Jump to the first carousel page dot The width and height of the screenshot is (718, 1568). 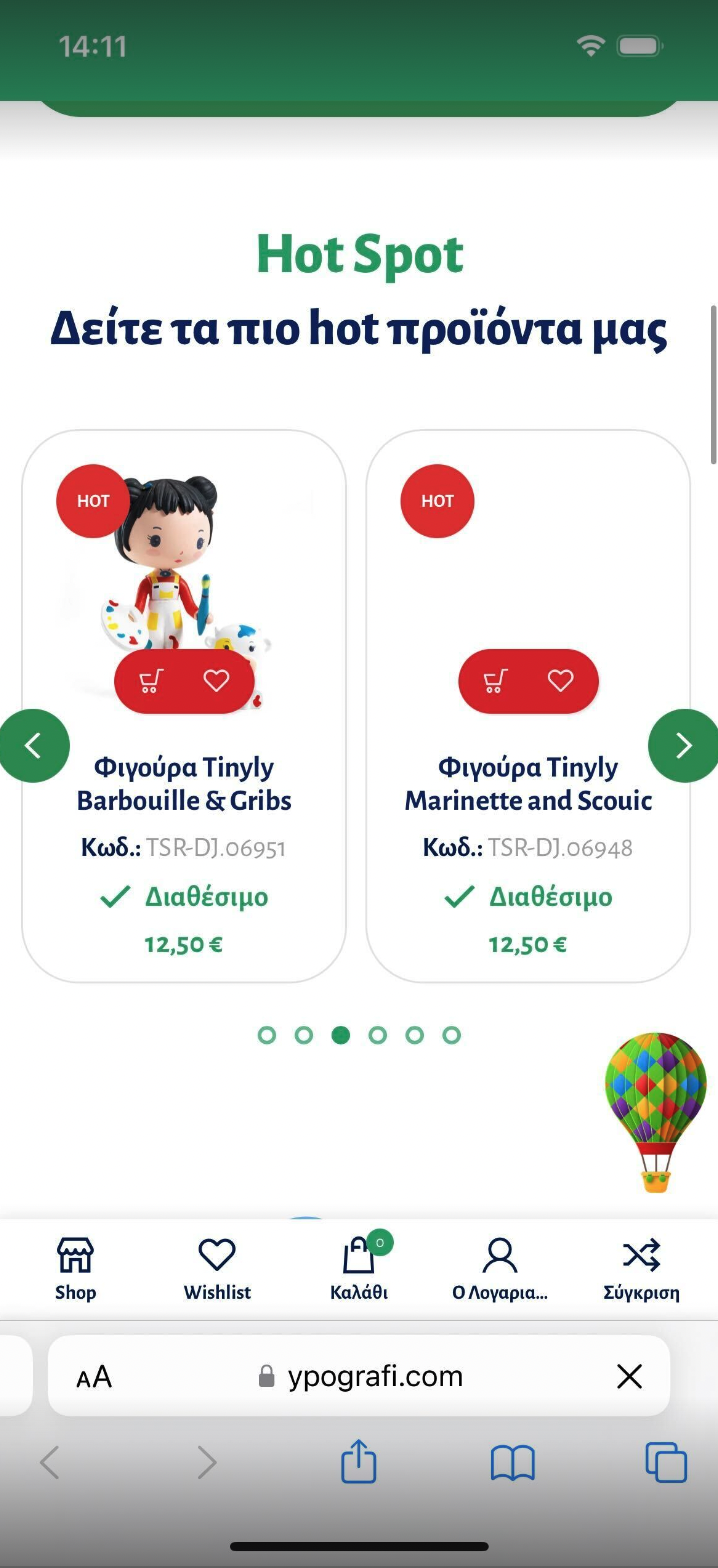point(267,1035)
